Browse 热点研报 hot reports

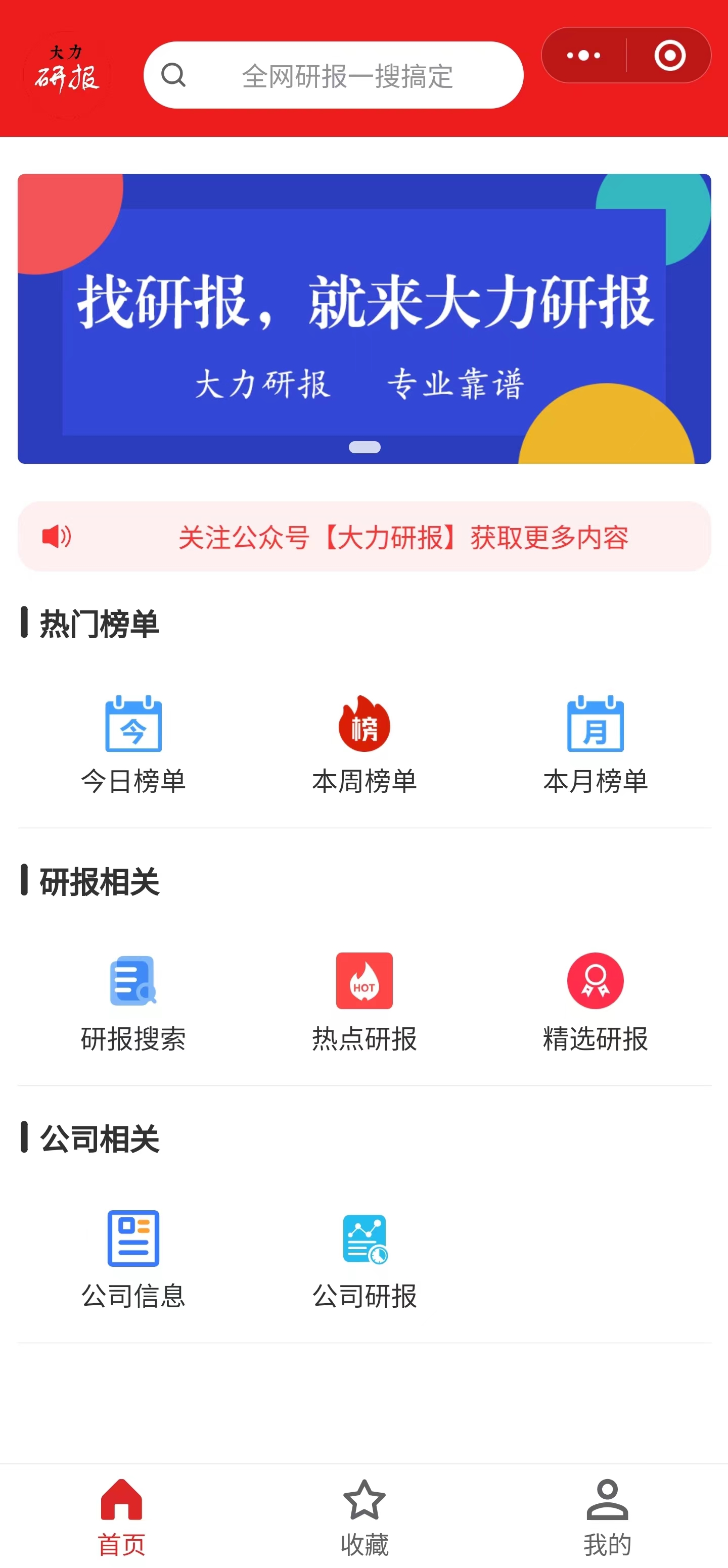pyautogui.click(x=365, y=1002)
